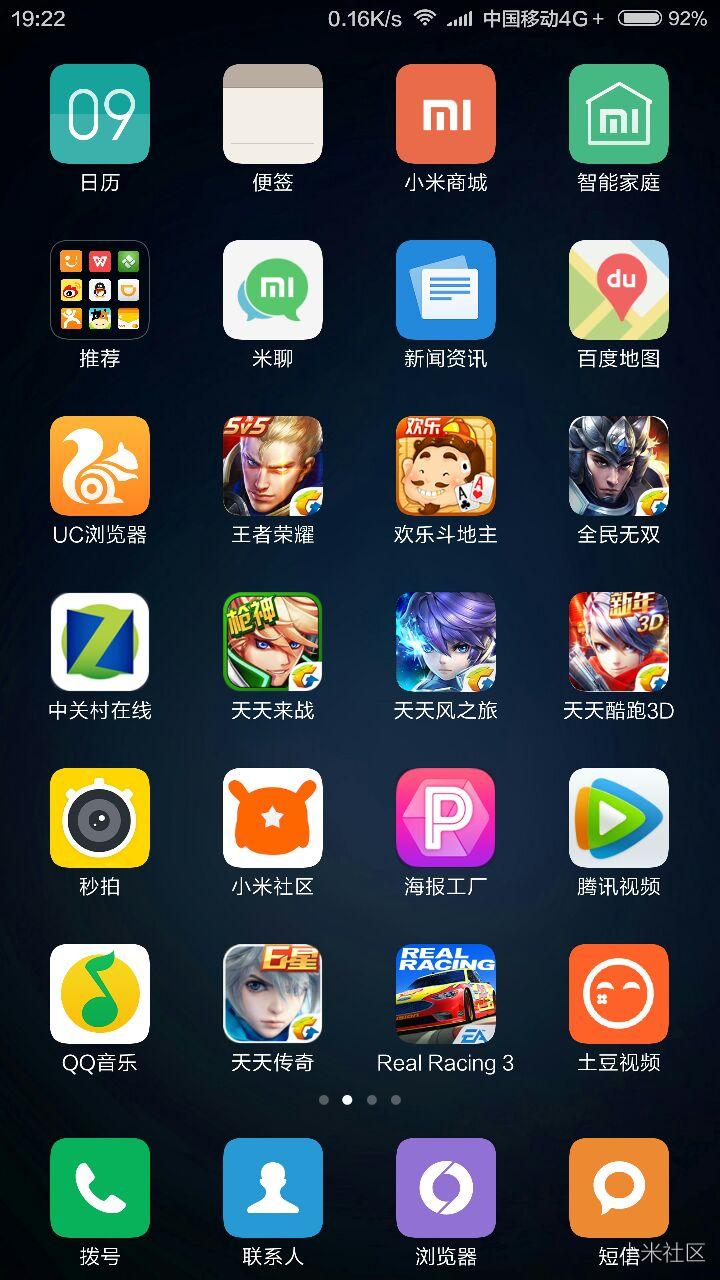The width and height of the screenshot is (720, 1280).
Task: Open the 推荐 app folder
Action: point(100,290)
